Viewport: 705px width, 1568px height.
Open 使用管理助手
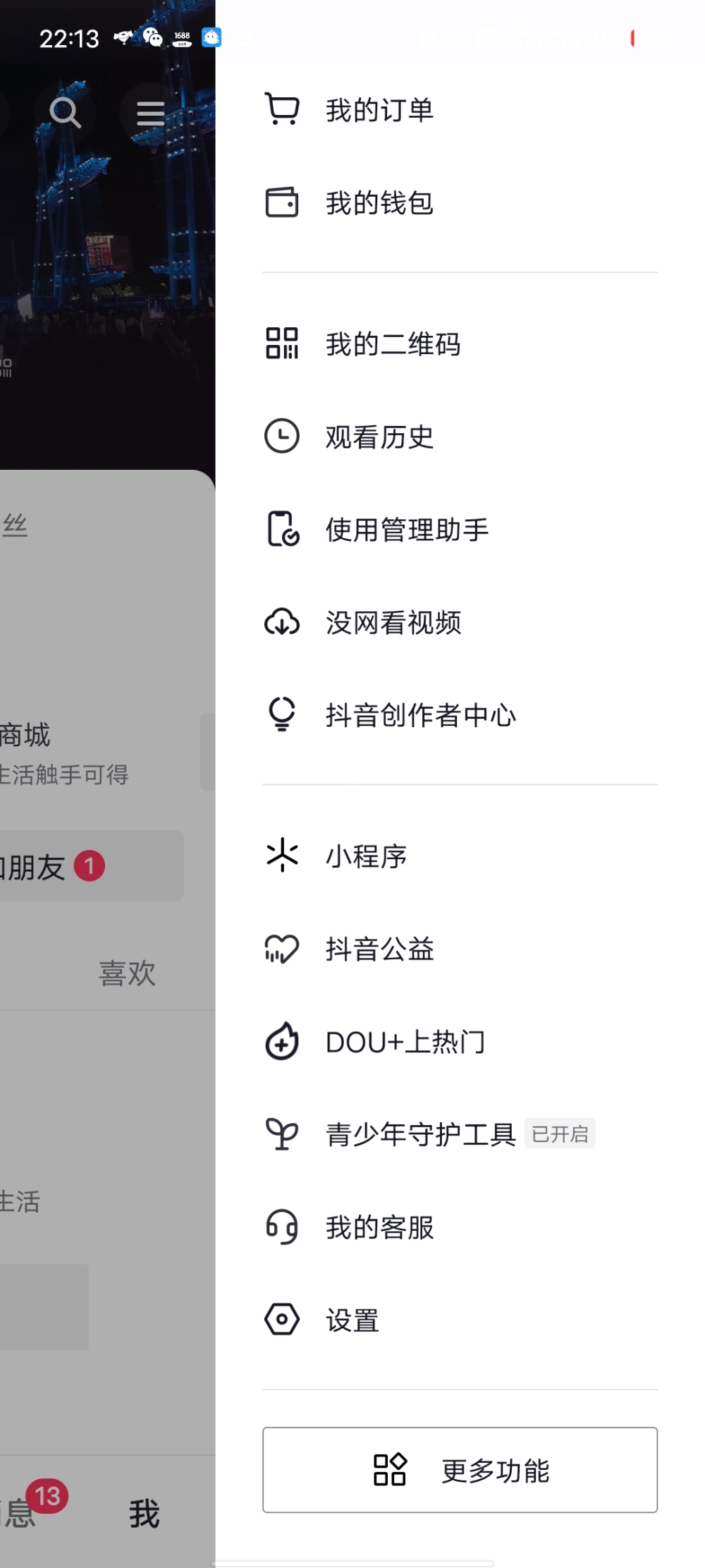pos(406,530)
